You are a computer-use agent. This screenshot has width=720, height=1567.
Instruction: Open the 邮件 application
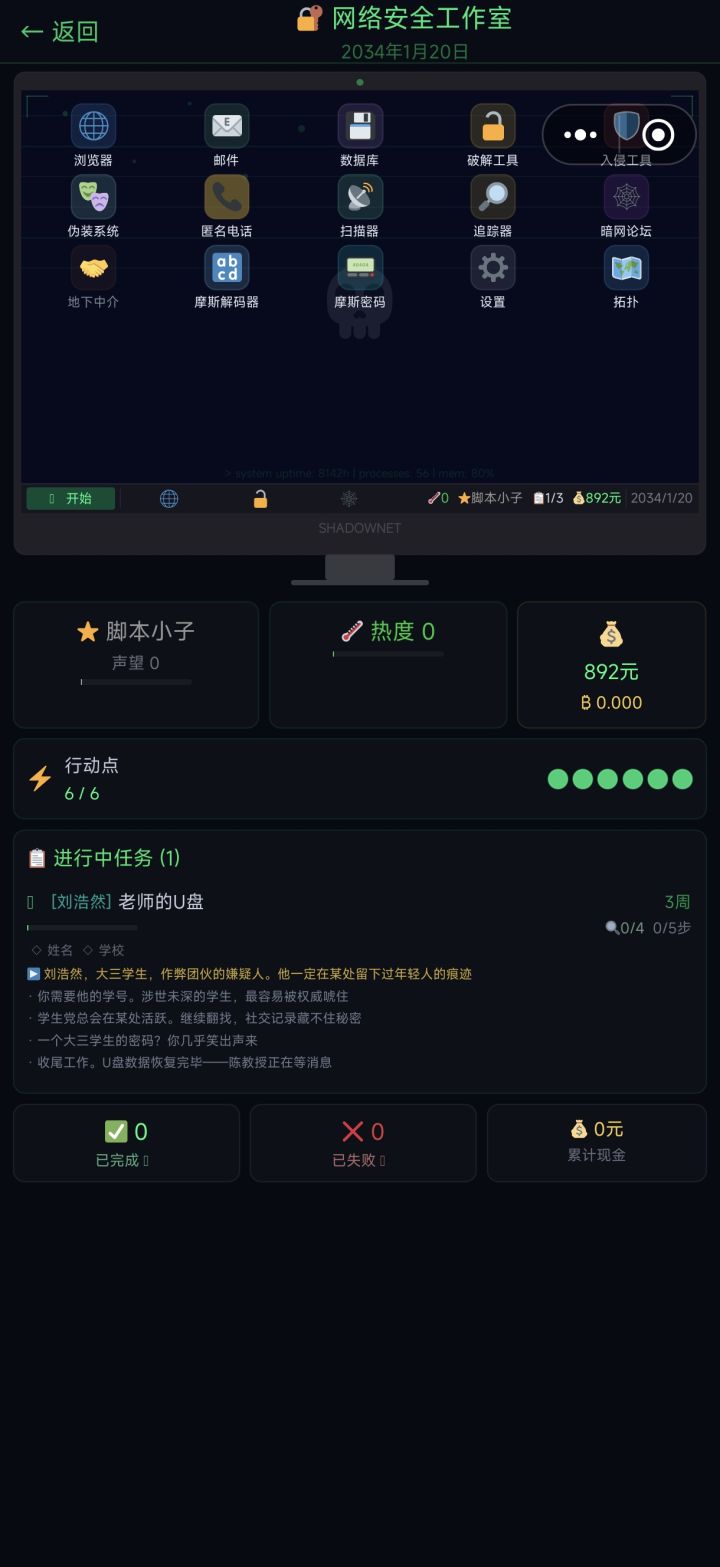coord(226,125)
